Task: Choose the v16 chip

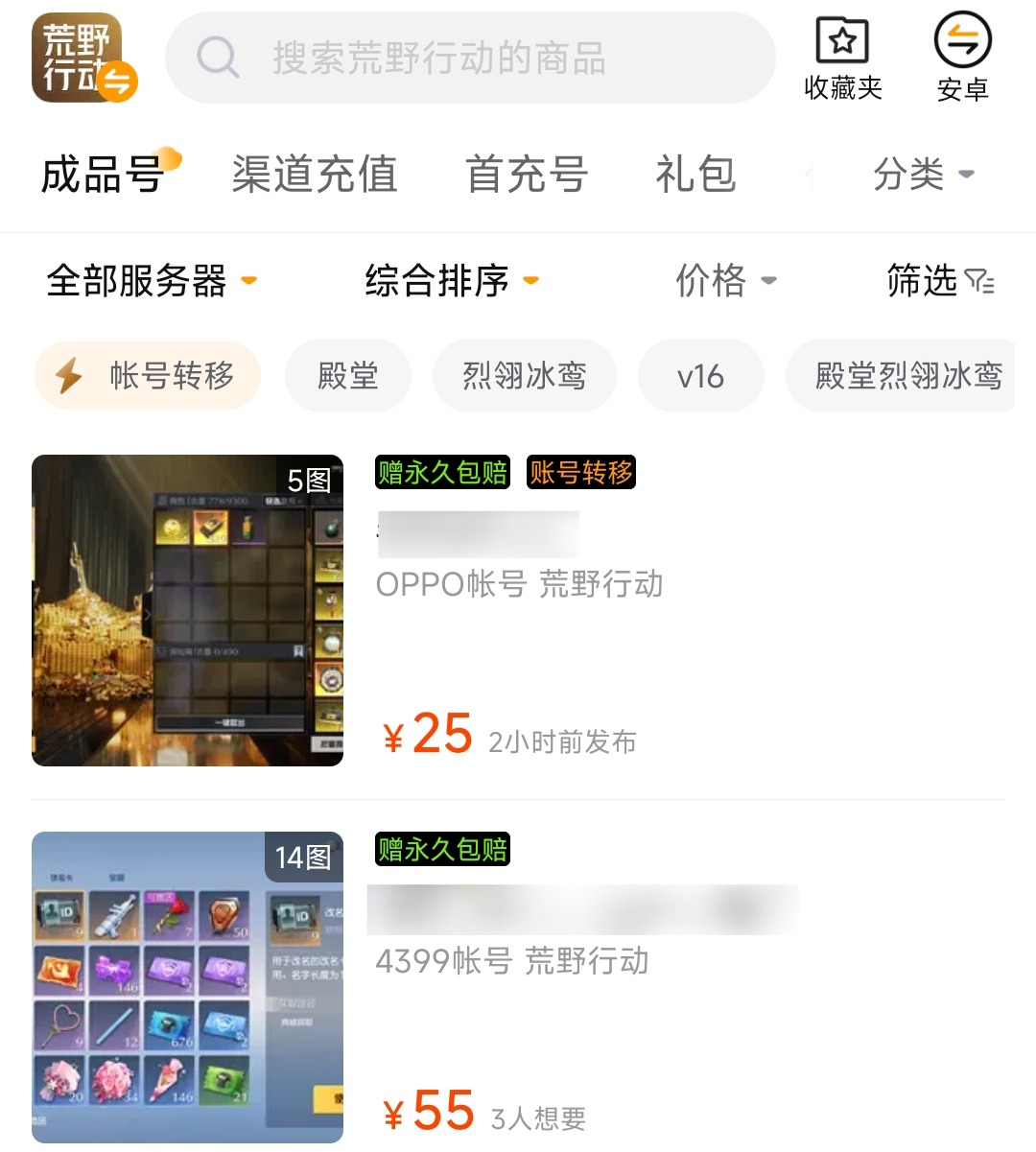Action: pyautogui.click(x=700, y=375)
